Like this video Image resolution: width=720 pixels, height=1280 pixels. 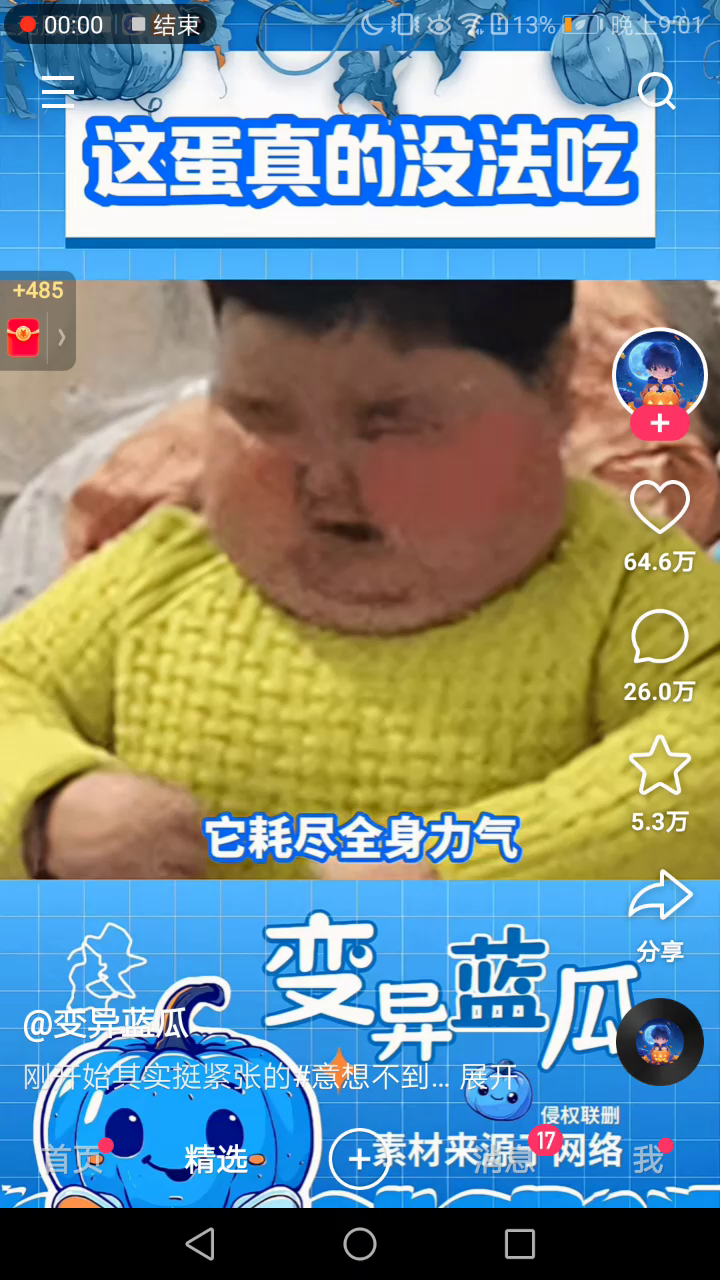659,508
